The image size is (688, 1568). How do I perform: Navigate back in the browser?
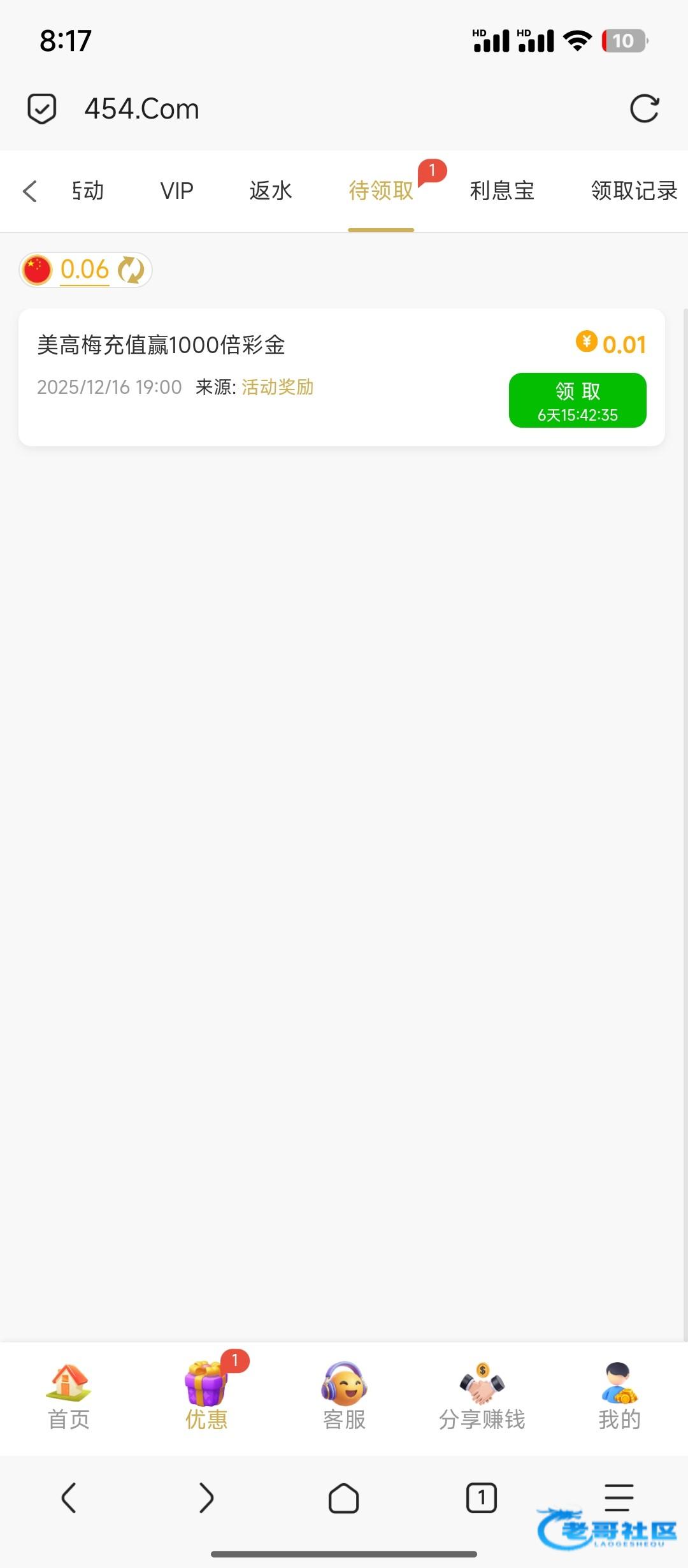tap(69, 1498)
